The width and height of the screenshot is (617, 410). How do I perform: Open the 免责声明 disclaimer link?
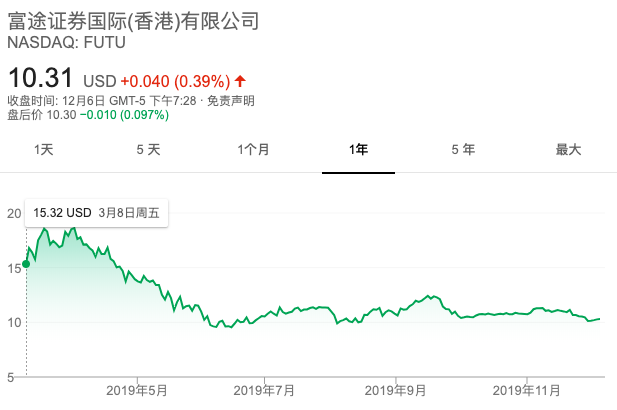pos(231,101)
